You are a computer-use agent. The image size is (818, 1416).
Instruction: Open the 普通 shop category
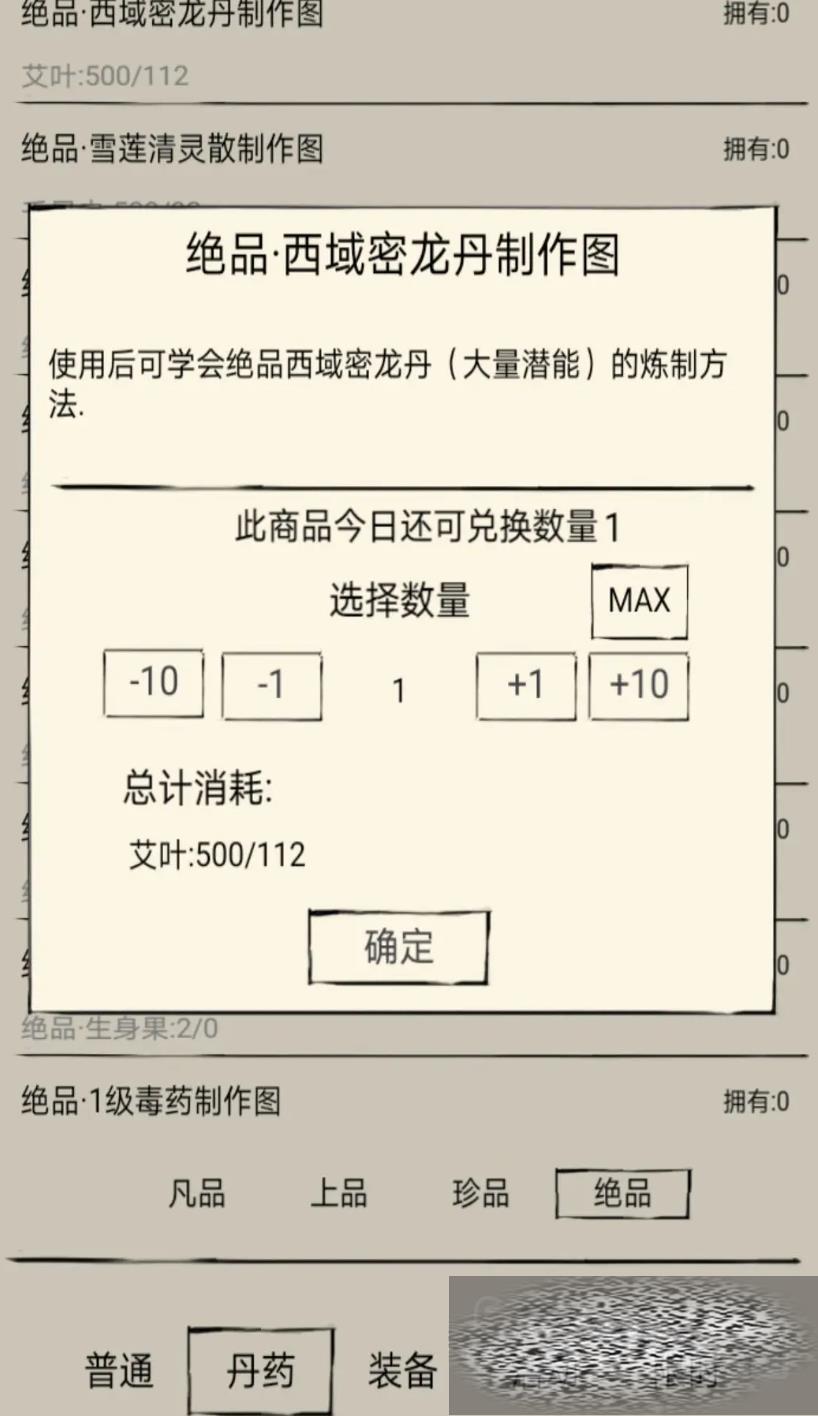(119, 1371)
